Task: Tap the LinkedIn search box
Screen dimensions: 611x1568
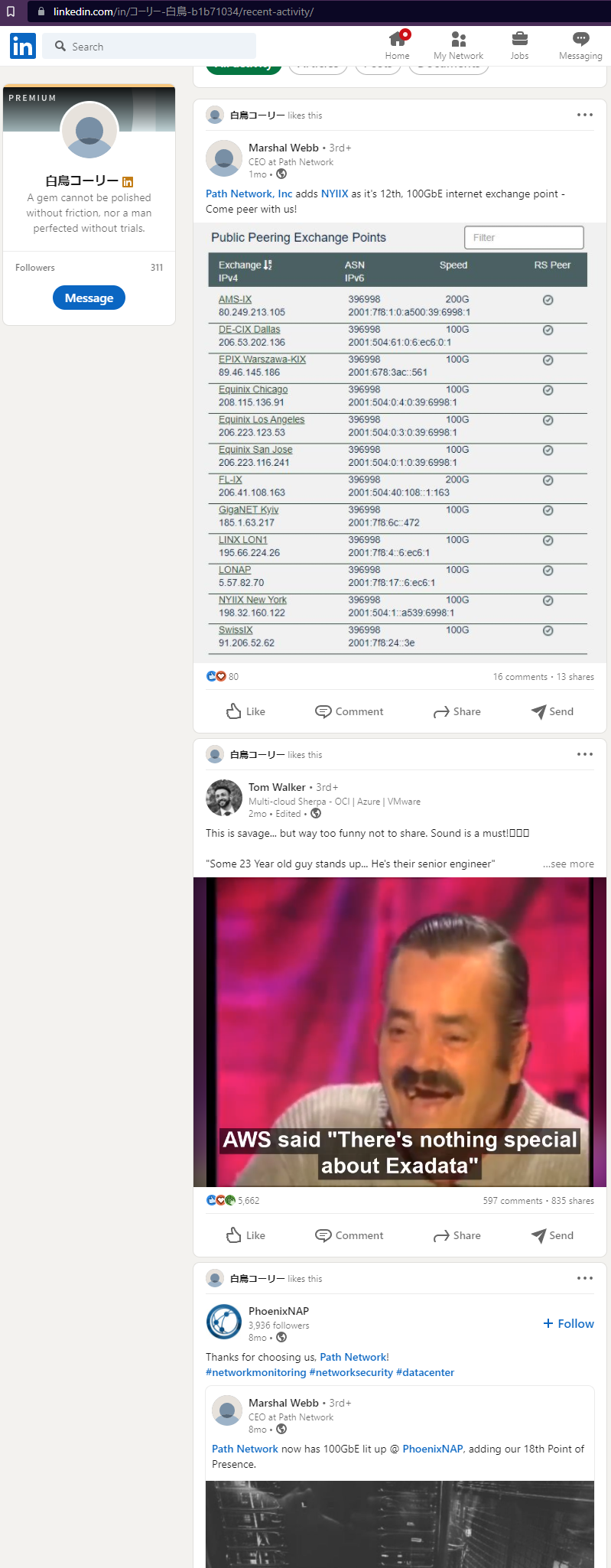Action: click(149, 47)
